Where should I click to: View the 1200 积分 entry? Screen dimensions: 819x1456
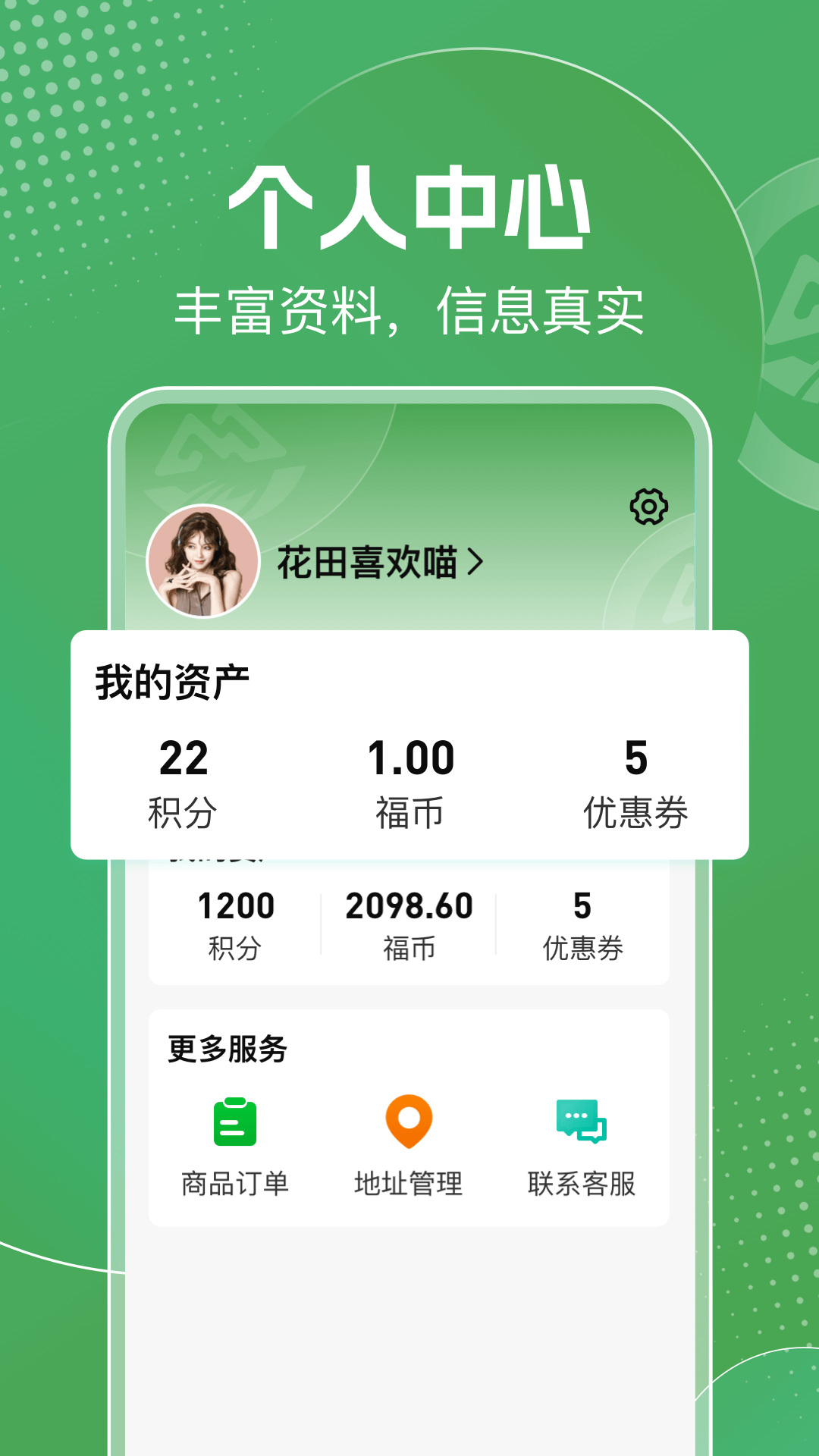pyautogui.click(x=237, y=907)
